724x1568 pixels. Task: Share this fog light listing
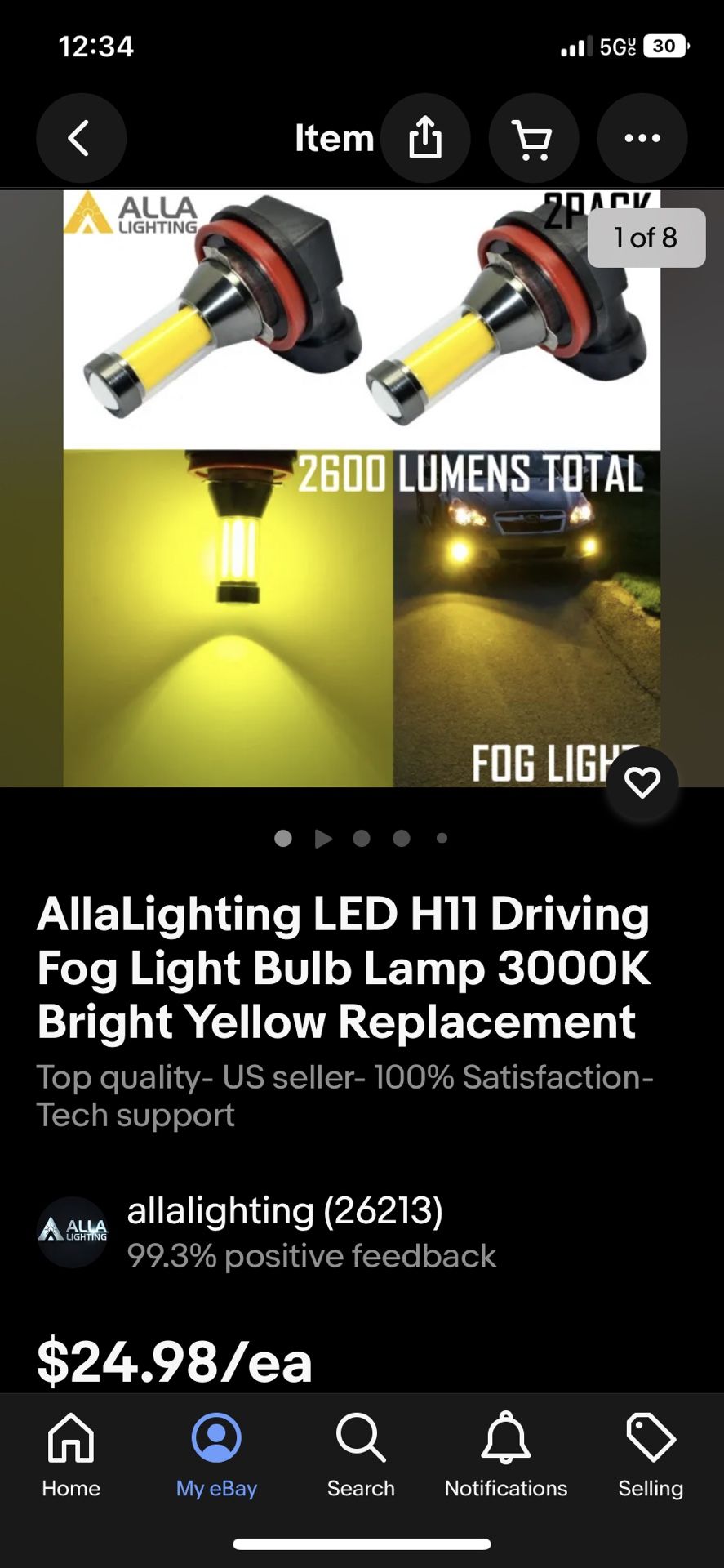click(x=425, y=138)
